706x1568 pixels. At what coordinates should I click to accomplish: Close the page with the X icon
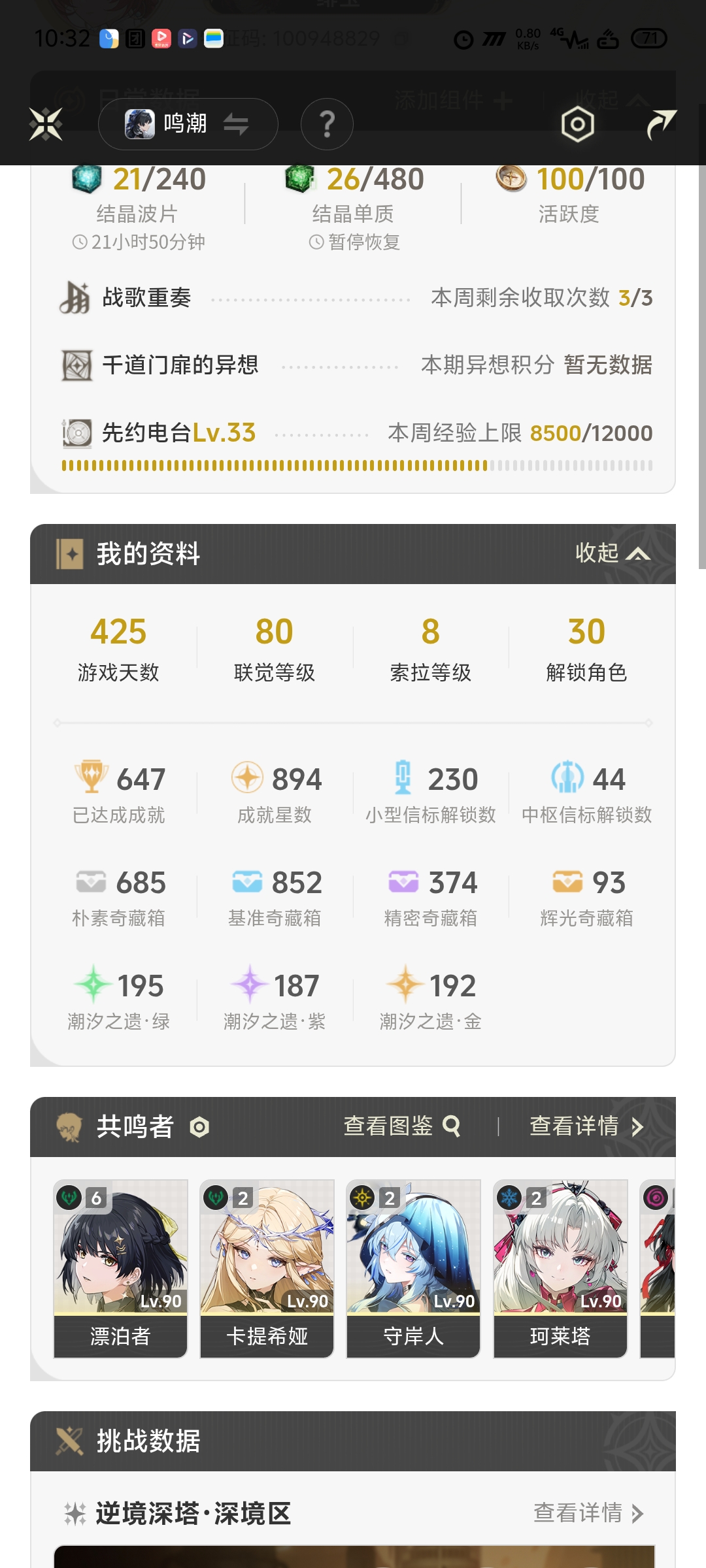(x=46, y=124)
